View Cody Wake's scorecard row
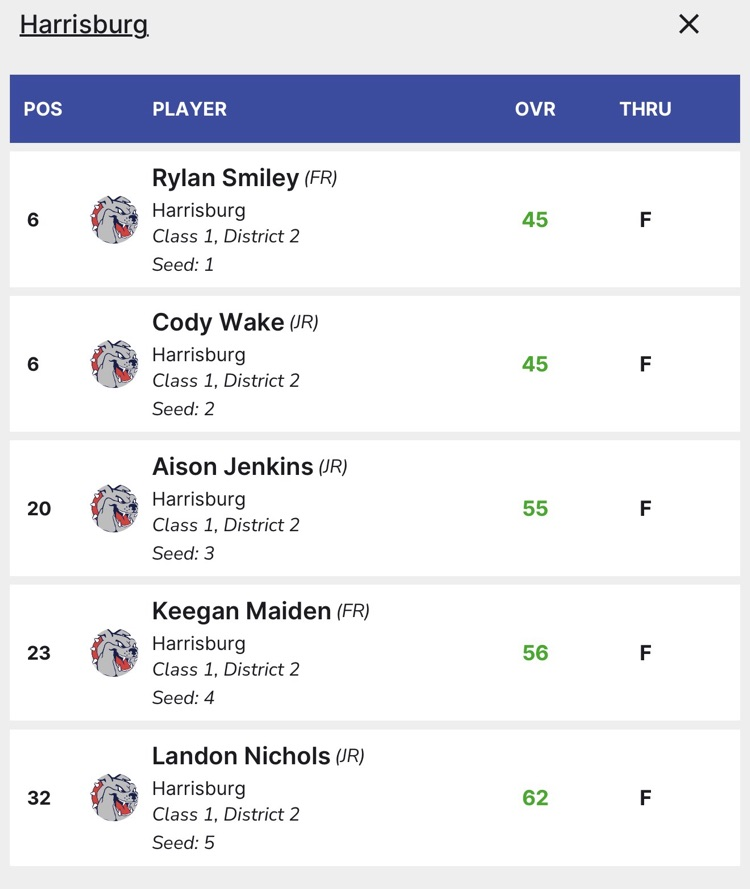 click(x=375, y=364)
